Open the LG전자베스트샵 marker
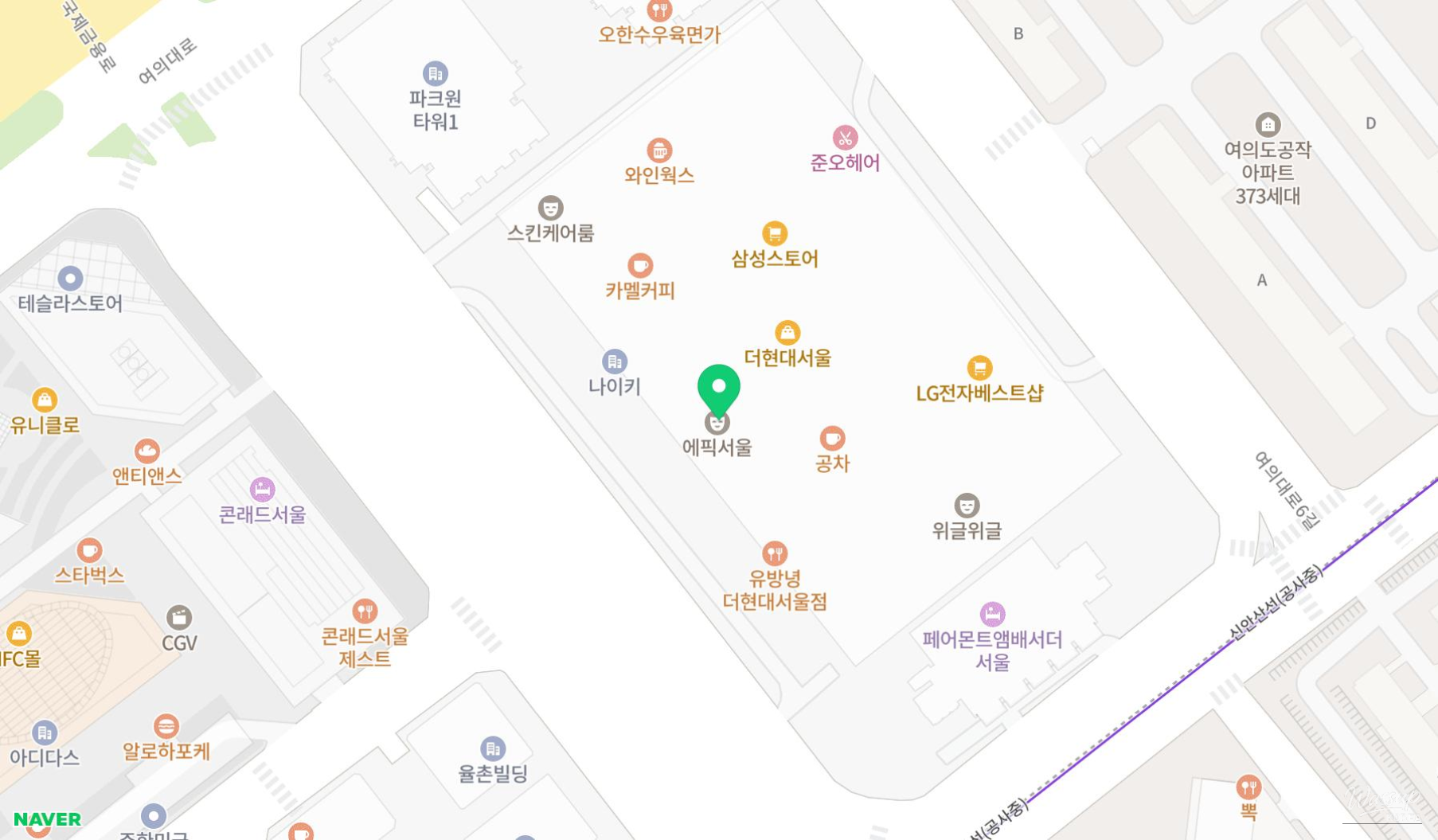The width and height of the screenshot is (1438, 840). [x=979, y=368]
